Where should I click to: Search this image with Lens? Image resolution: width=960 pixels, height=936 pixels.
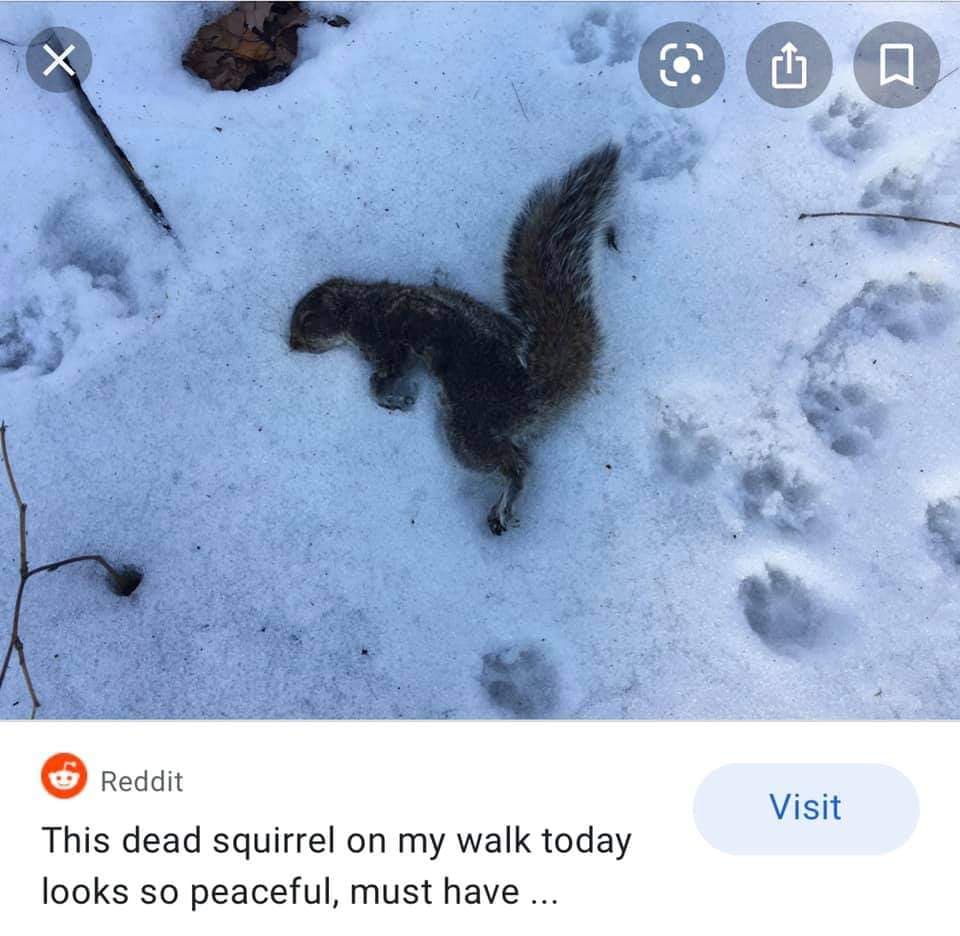(681, 65)
